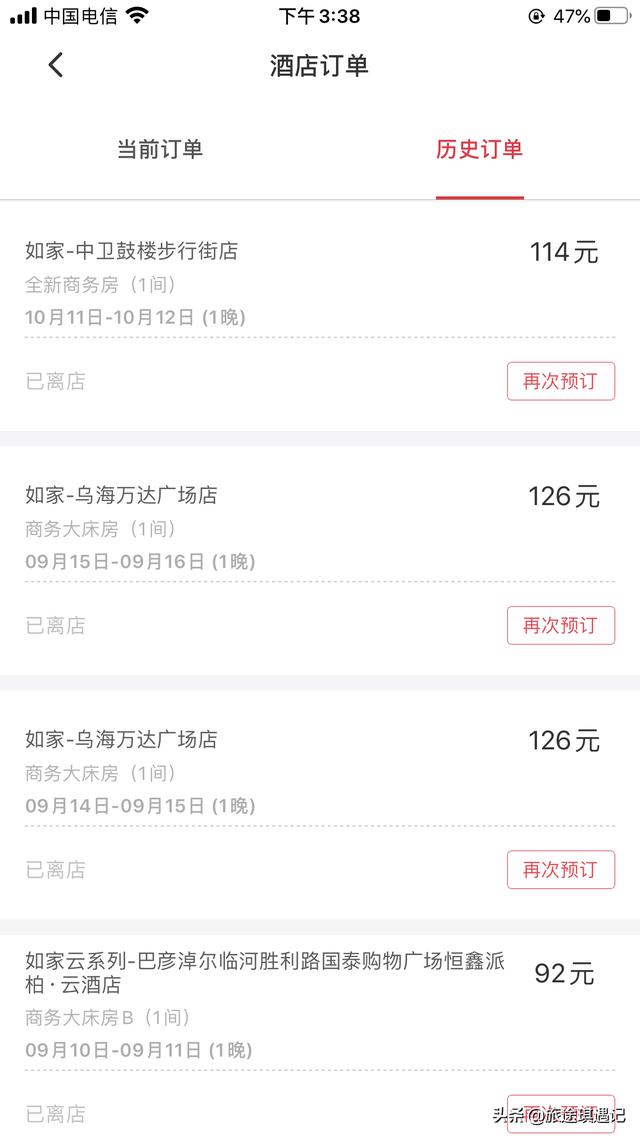Screen dimensions: 640x1138
Task: Tap 再次预订 for 如家-中卫鼓楼步行街店
Action: tap(560, 381)
